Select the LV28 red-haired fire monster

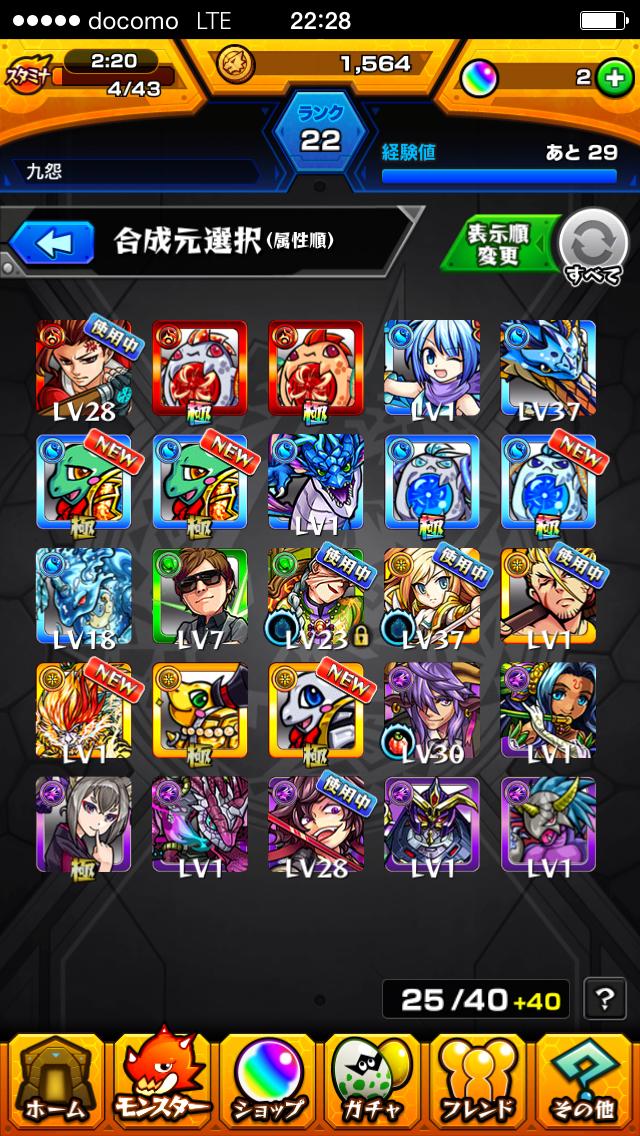[x=83, y=368]
